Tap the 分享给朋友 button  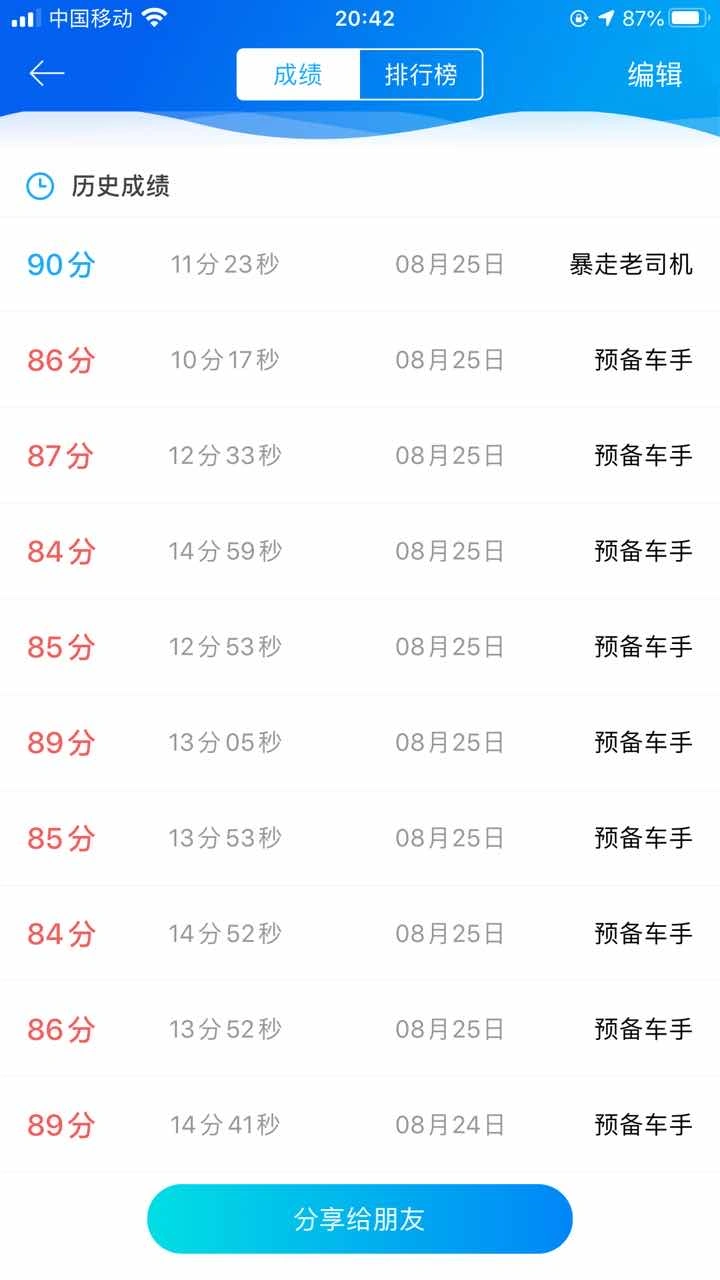point(360,1219)
